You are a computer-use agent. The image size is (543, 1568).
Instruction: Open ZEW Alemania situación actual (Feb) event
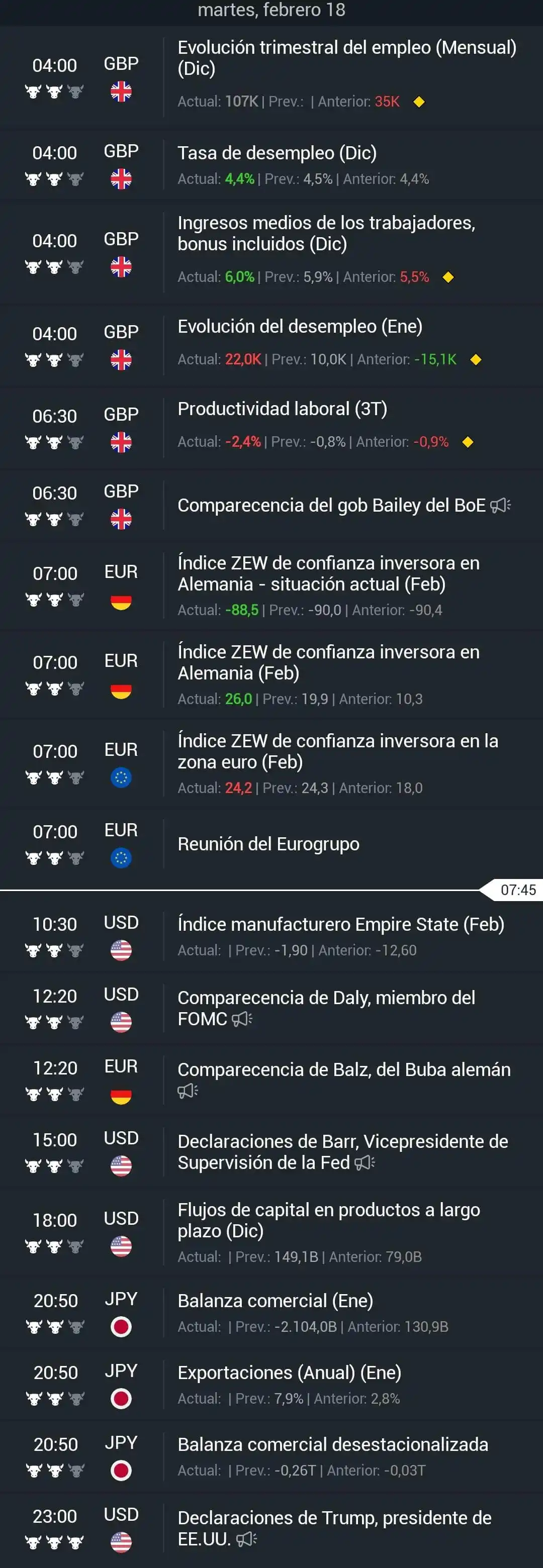pos(328,573)
